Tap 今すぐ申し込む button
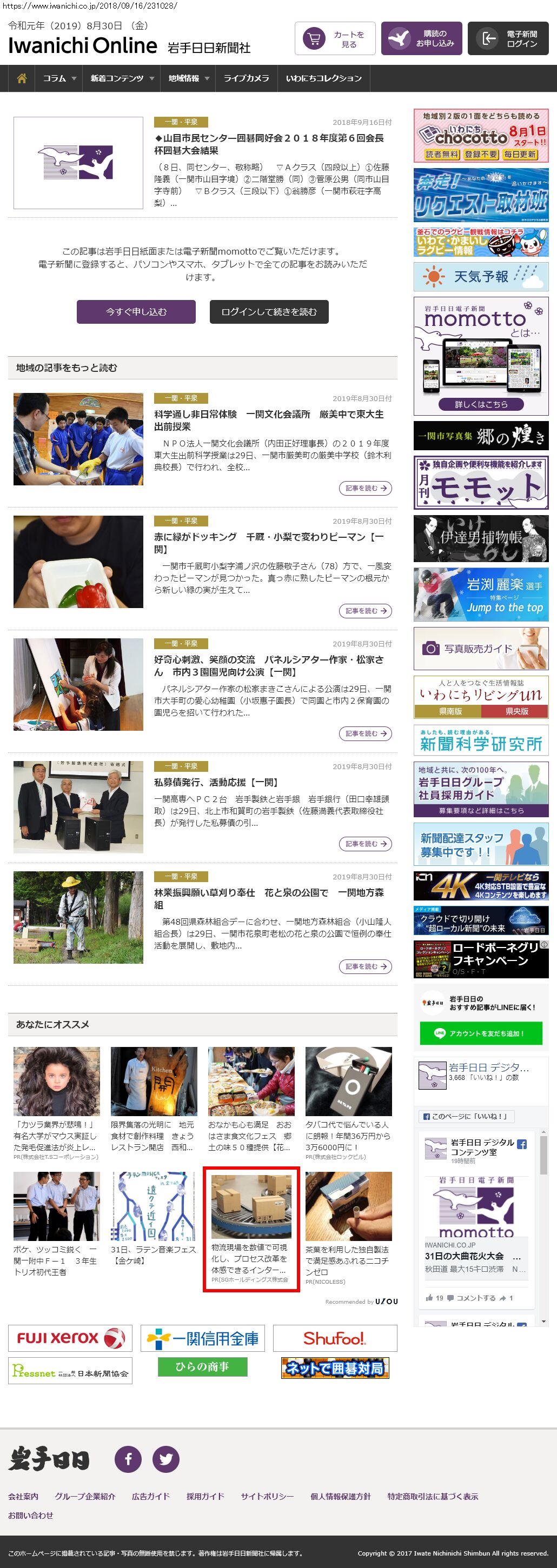The image size is (557, 1568). [136, 312]
